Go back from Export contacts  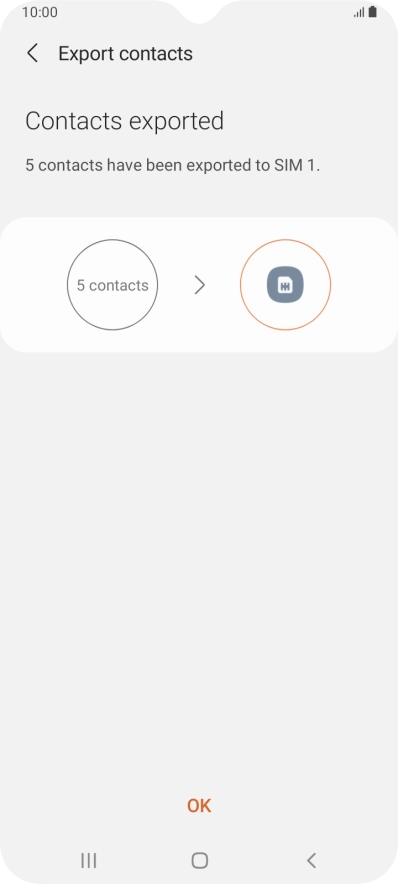coord(33,54)
